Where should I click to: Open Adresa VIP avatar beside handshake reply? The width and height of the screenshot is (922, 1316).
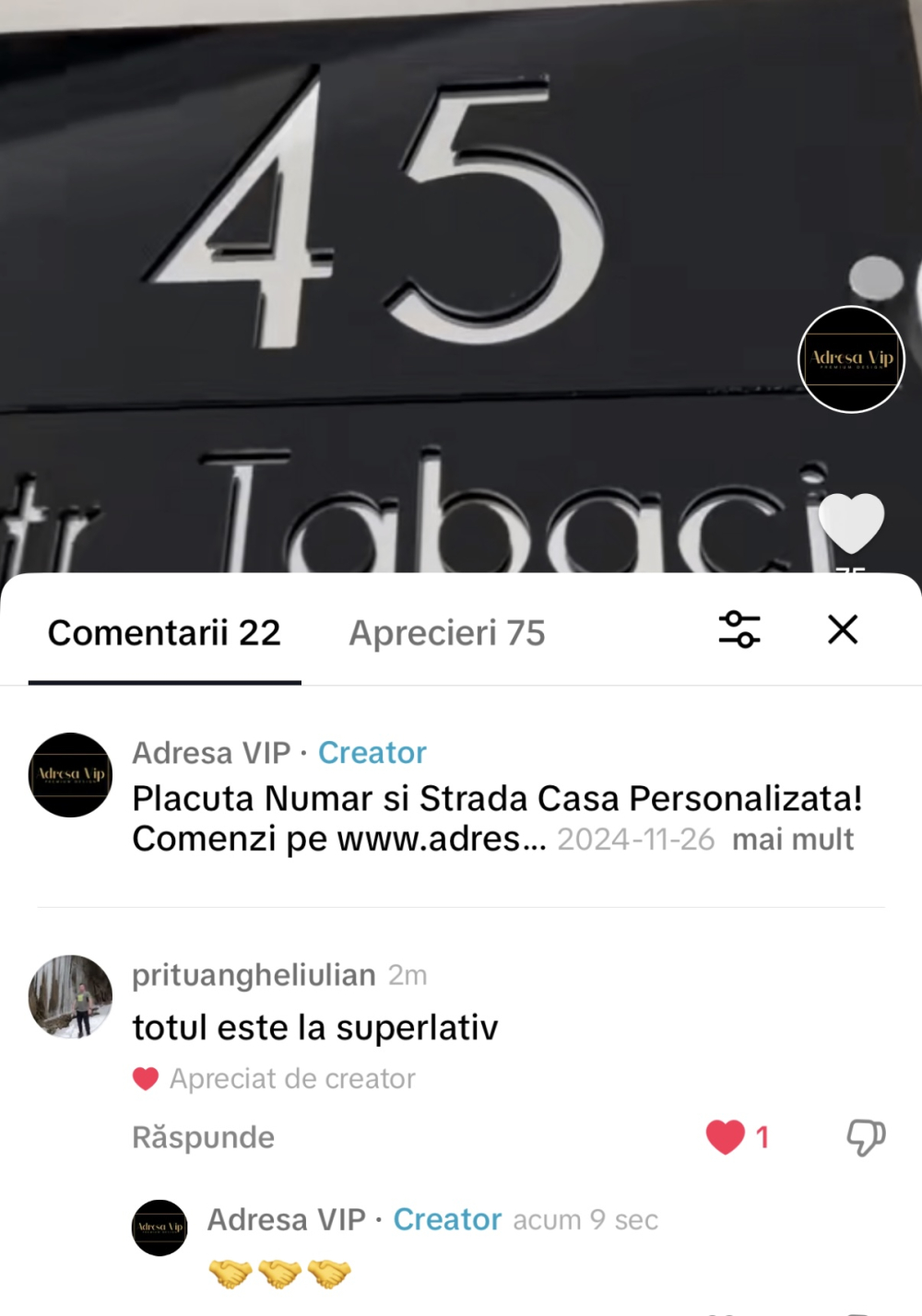click(x=160, y=1228)
